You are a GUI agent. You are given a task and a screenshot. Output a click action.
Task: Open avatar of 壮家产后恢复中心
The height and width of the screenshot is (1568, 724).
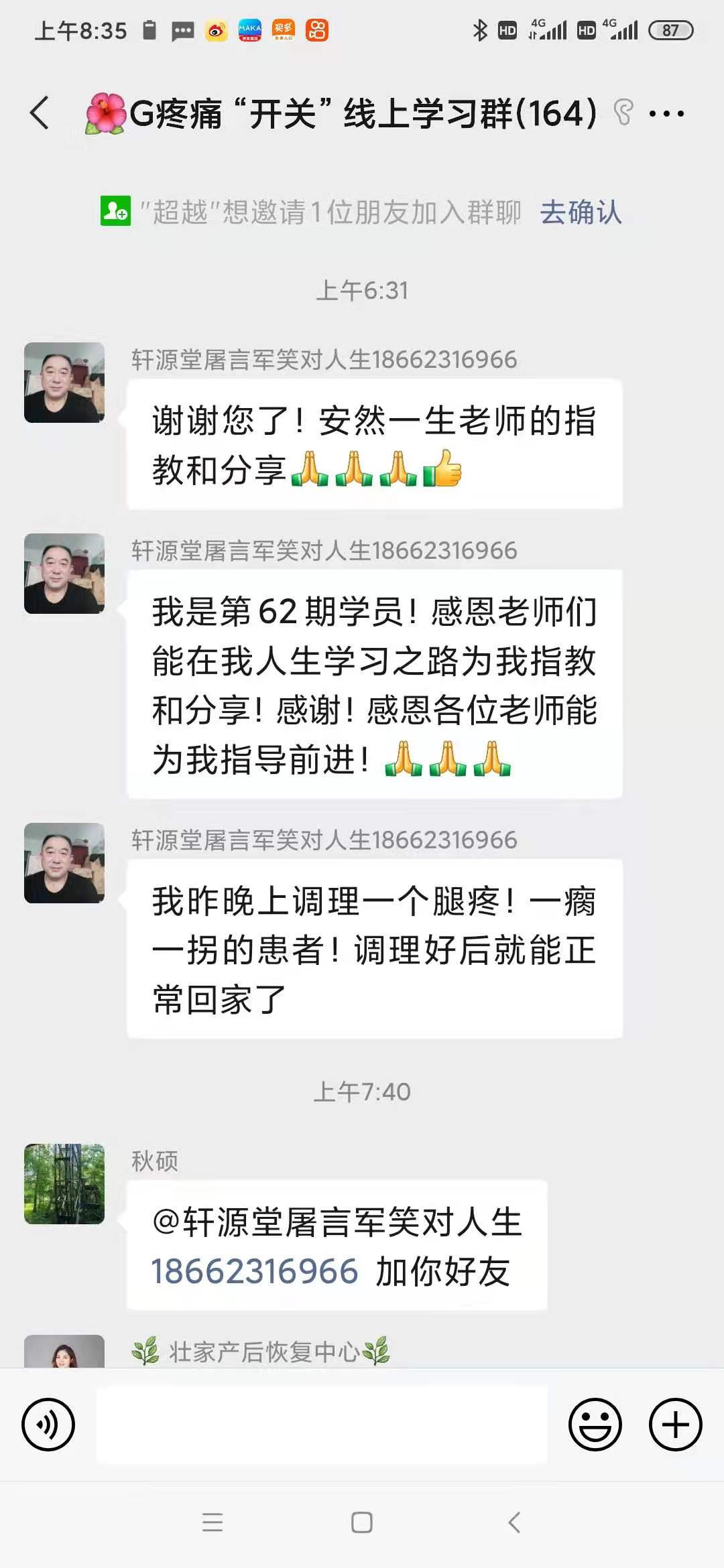tap(64, 1352)
